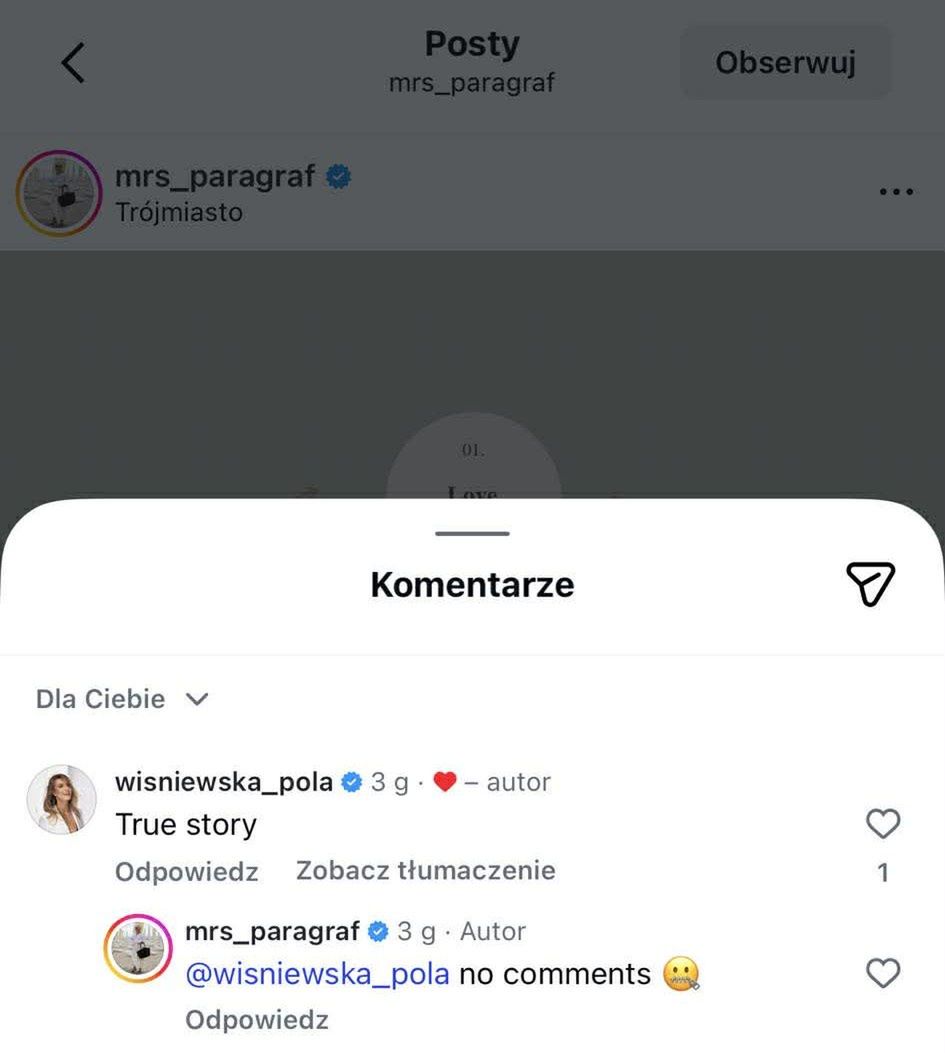Share the post via the paper plane icon
The width and height of the screenshot is (945, 1053).
870,583
